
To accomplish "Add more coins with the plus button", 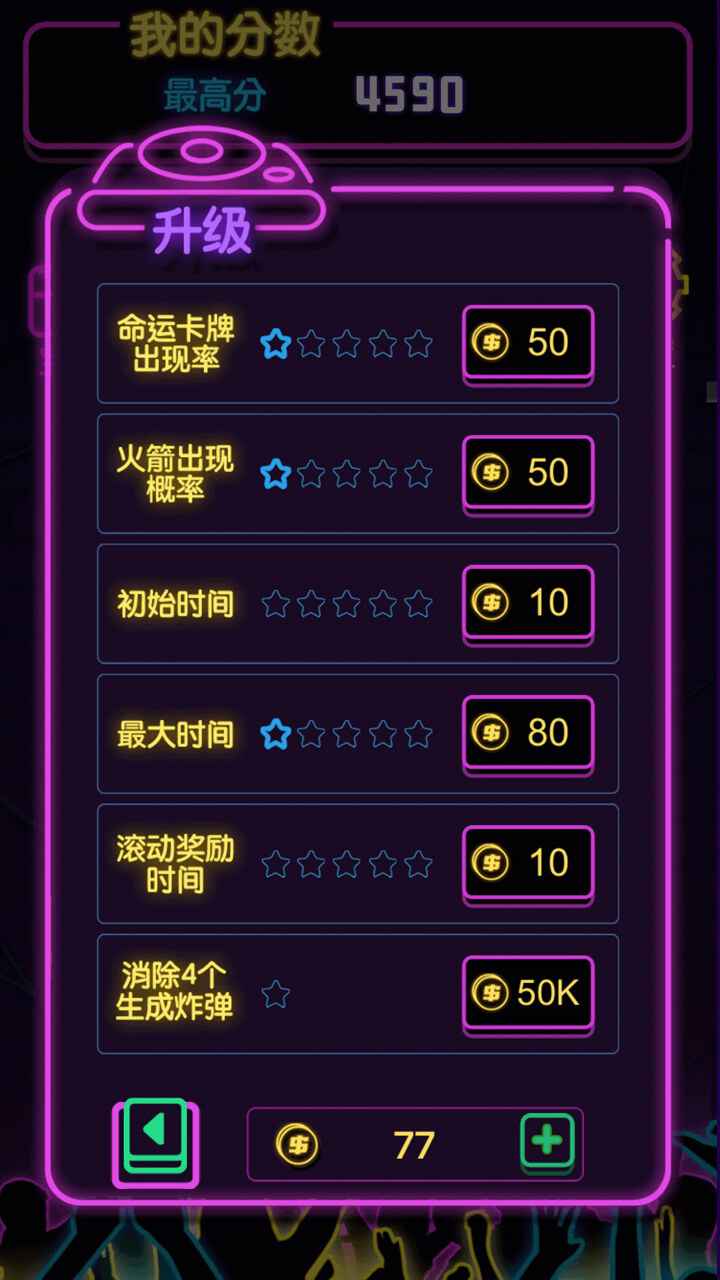I will coord(547,1141).
